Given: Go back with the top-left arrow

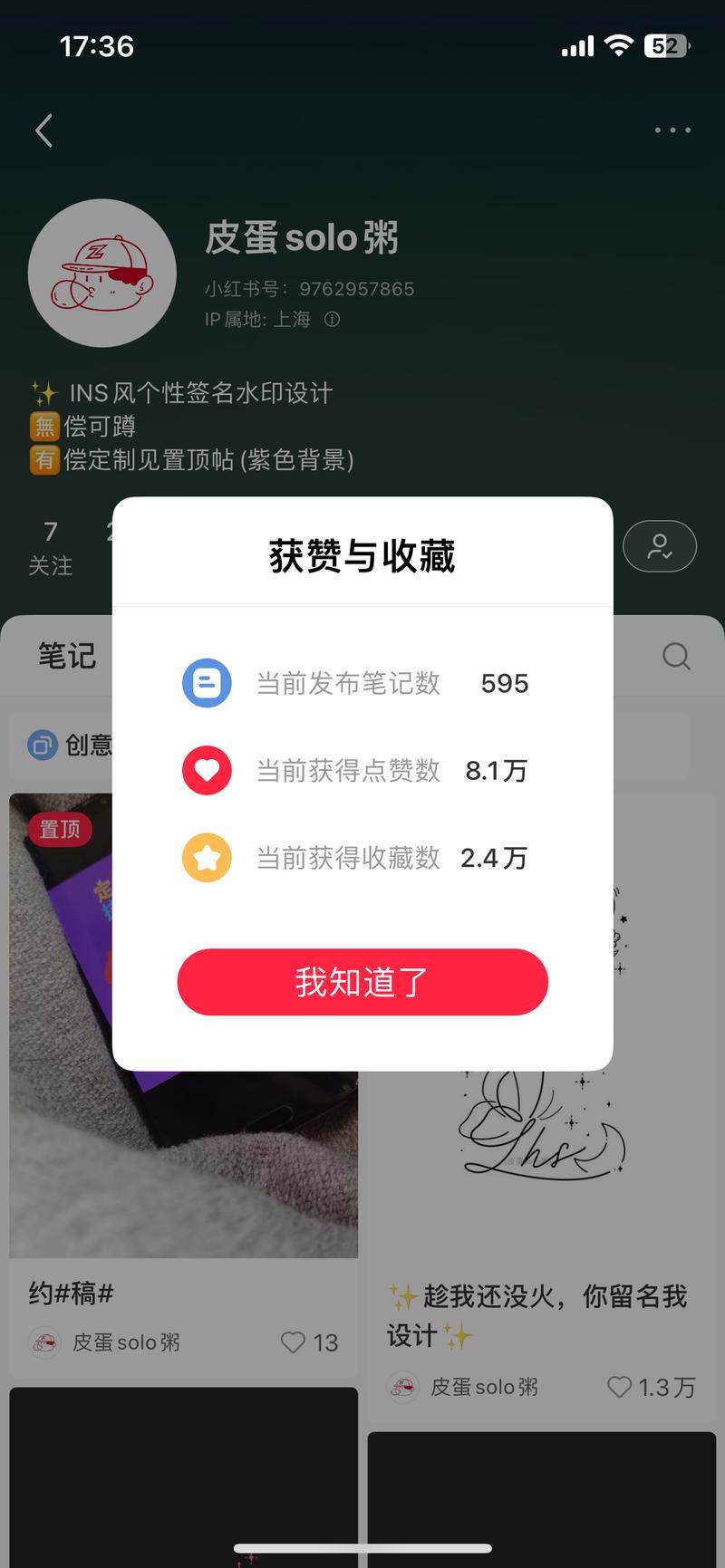Looking at the screenshot, I should (43, 130).
